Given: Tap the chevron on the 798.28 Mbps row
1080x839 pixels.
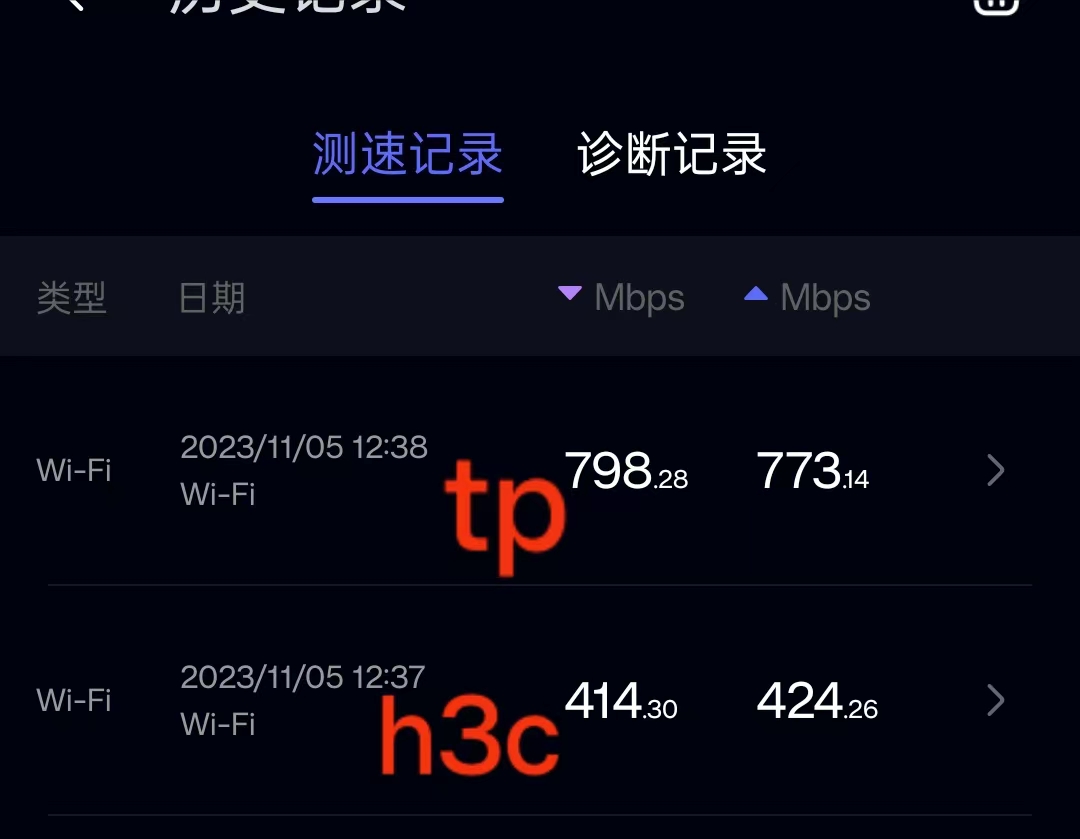Looking at the screenshot, I should (x=995, y=470).
